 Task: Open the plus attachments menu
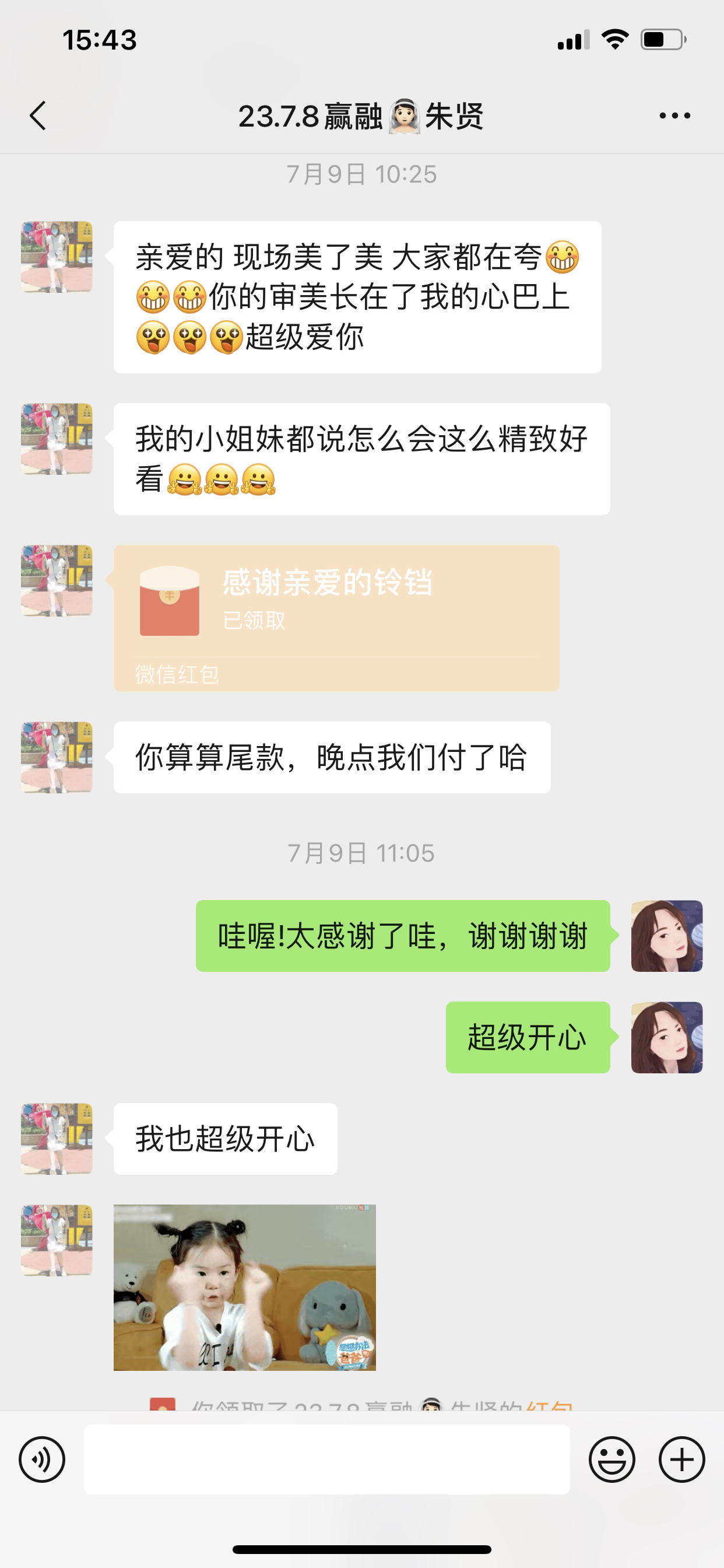pyautogui.click(x=681, y=1459)
